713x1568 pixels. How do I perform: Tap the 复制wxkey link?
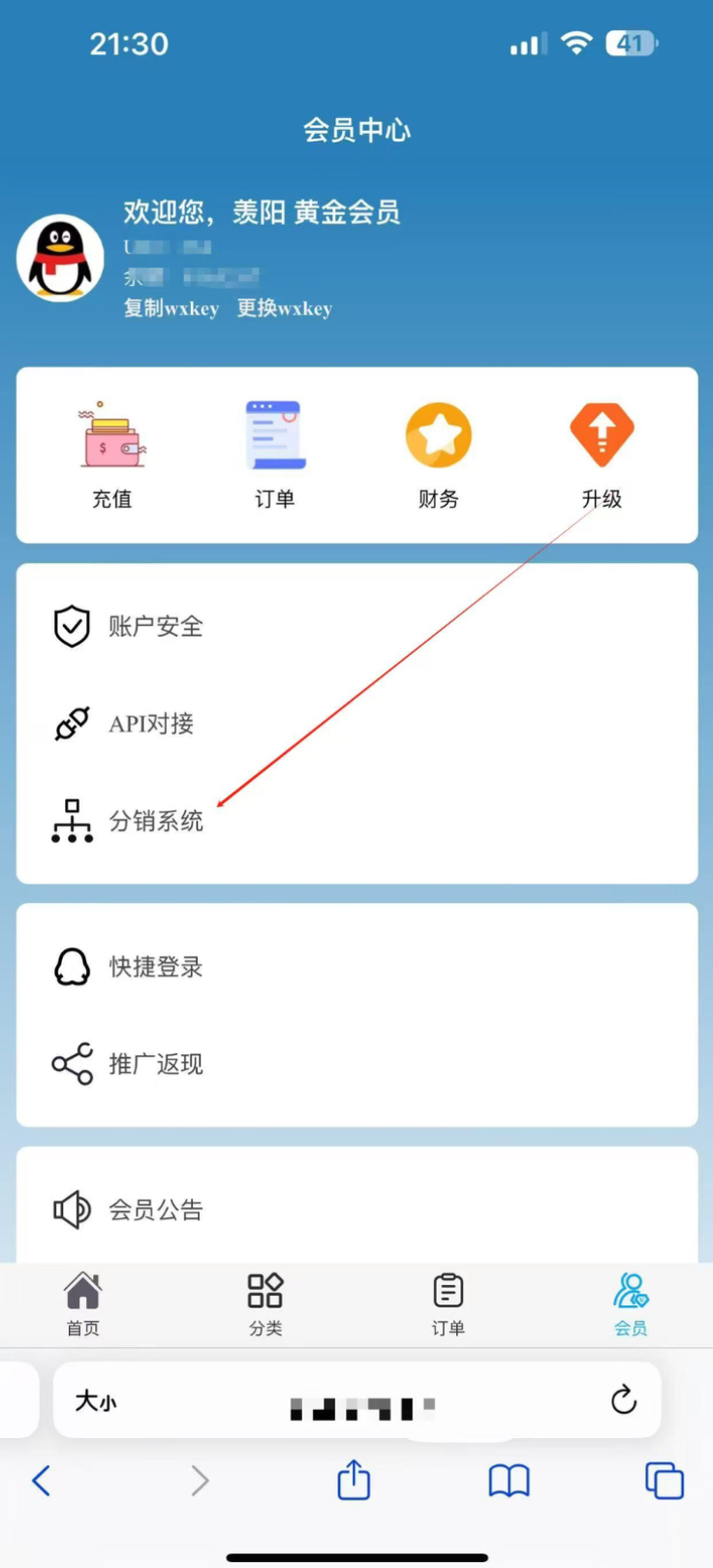[171, 308]
